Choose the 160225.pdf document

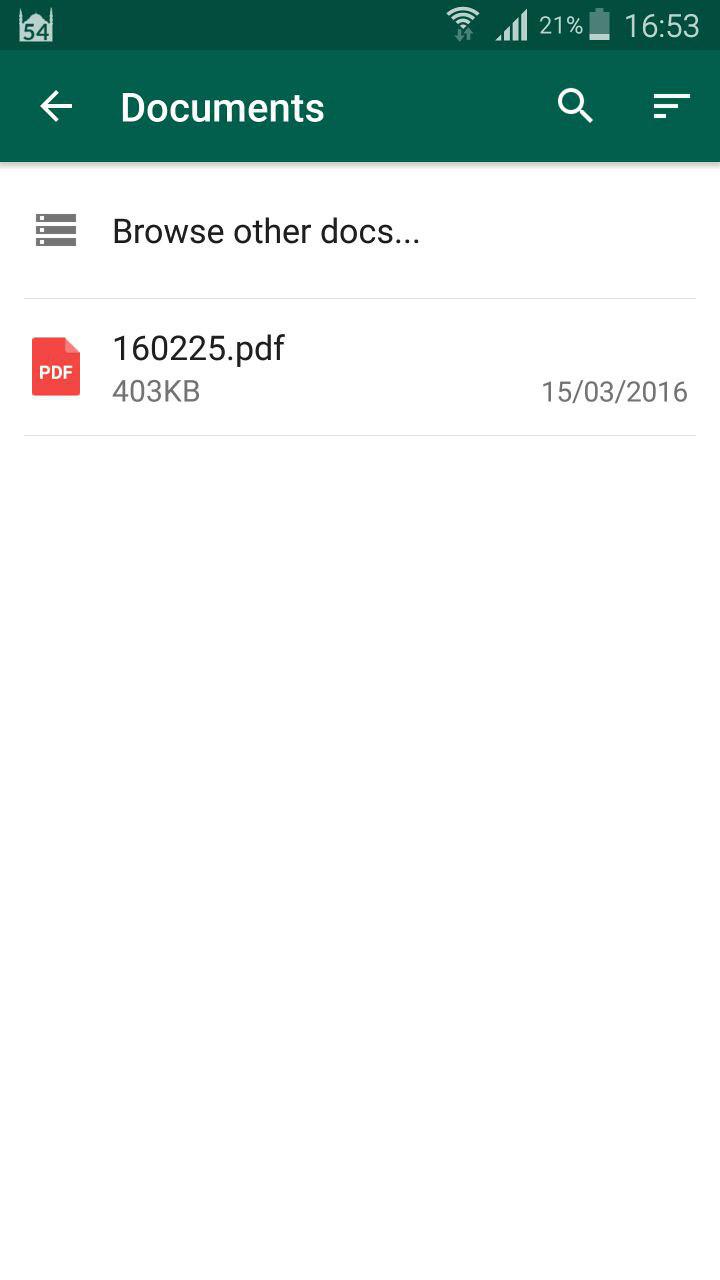click(x=360, y=367)
